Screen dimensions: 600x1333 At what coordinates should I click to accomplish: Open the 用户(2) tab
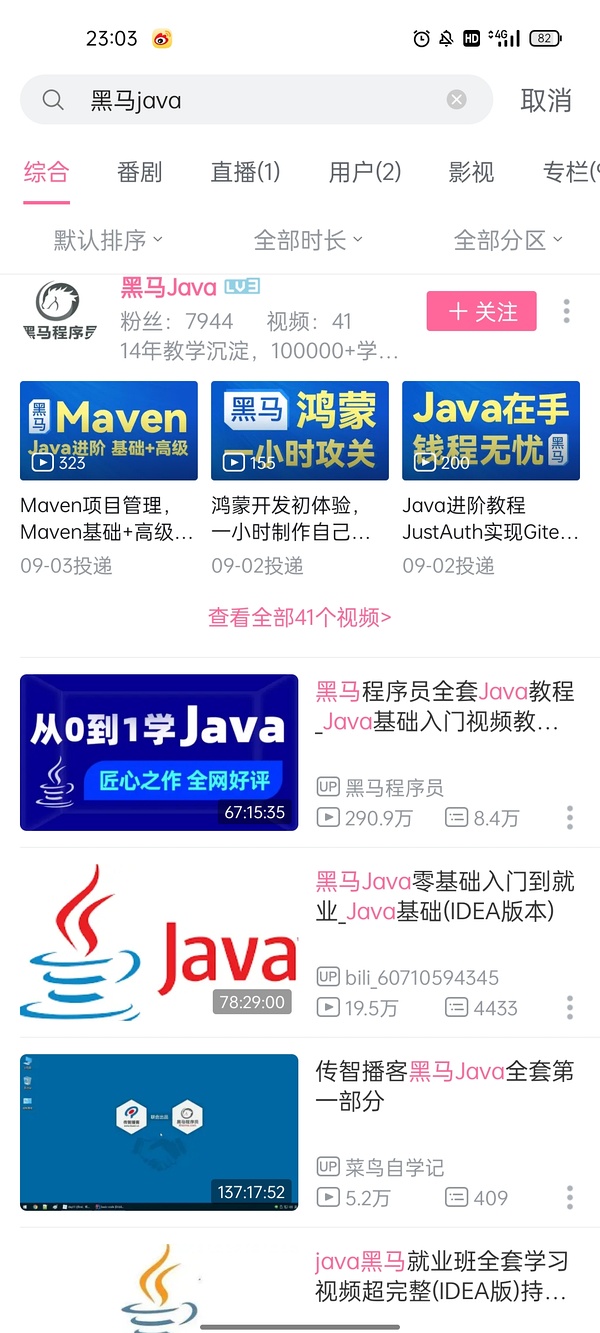coord(365,172)
